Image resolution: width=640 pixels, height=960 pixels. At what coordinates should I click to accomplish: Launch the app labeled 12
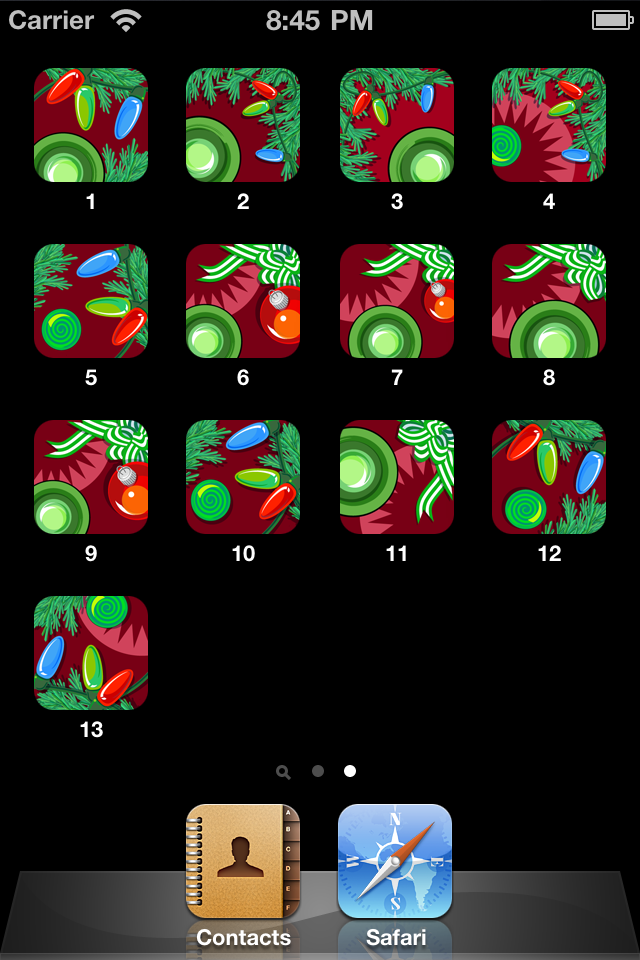coord(549,477)
